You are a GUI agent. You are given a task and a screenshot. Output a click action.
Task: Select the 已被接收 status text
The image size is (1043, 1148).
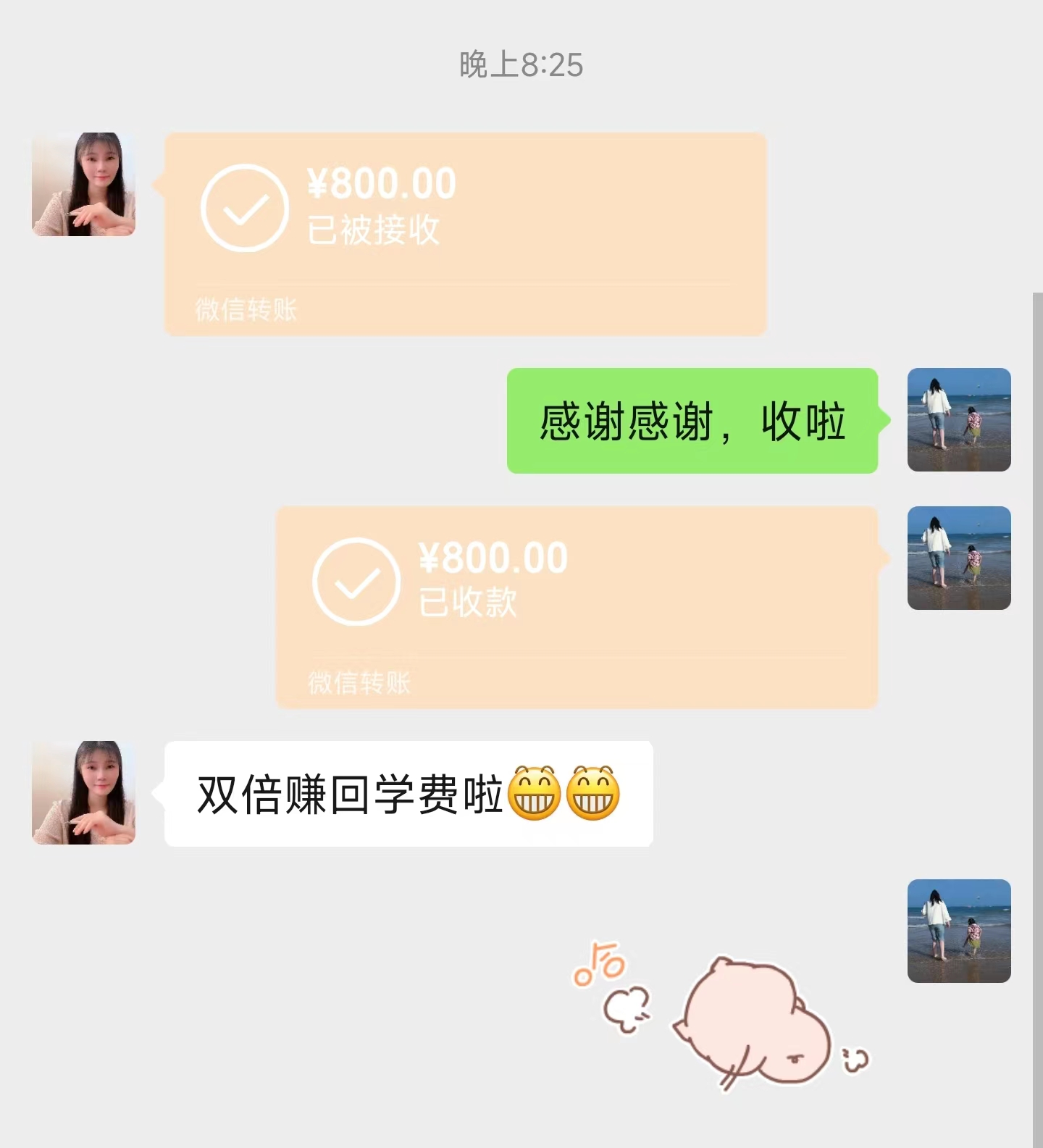point(372,228)
